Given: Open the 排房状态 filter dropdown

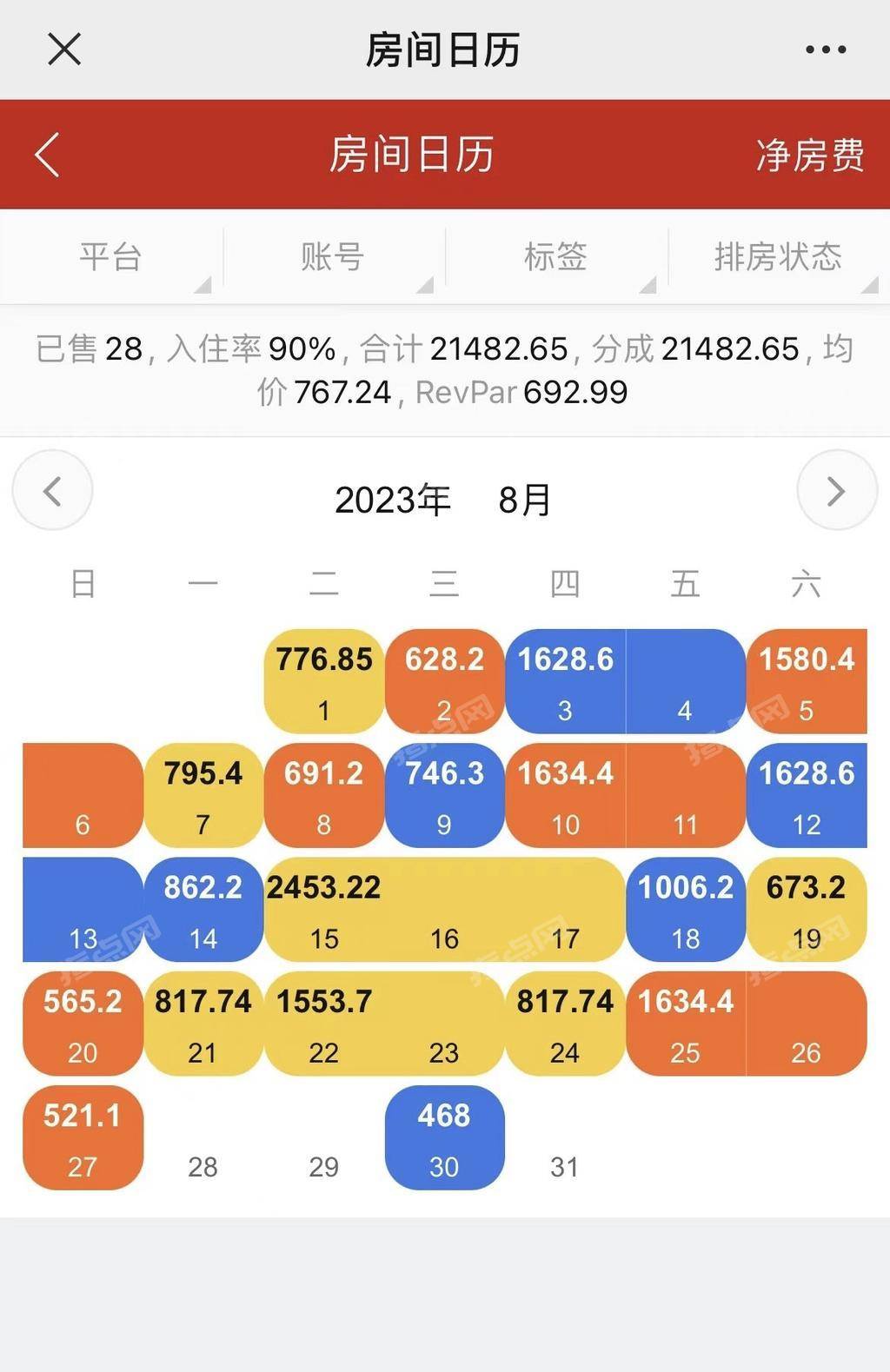Looking at the screenshot, I should (779, 257).
